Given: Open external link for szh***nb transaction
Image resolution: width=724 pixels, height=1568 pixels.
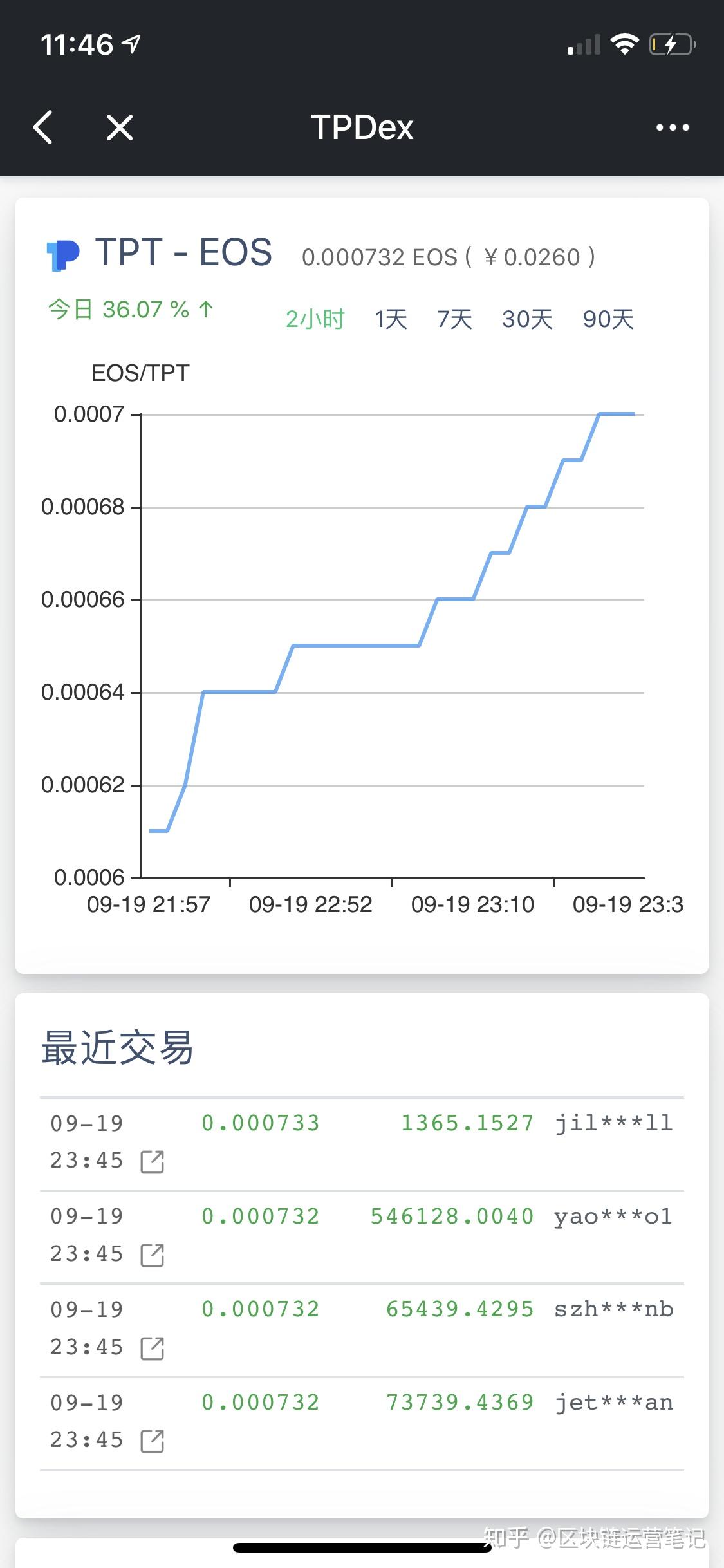Looking at the screenshot, I should 153,1347.
